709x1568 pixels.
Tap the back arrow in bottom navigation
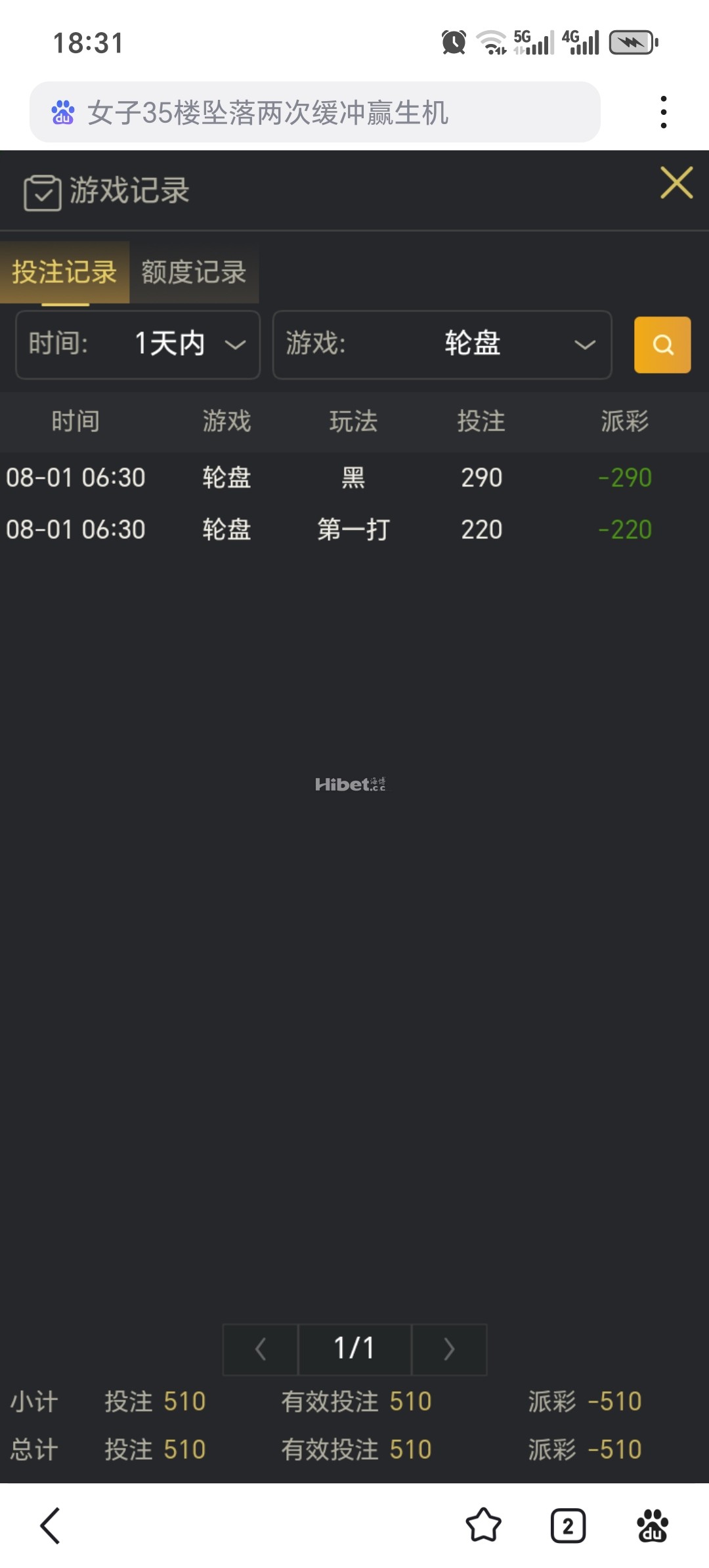tap(50, 1527)
